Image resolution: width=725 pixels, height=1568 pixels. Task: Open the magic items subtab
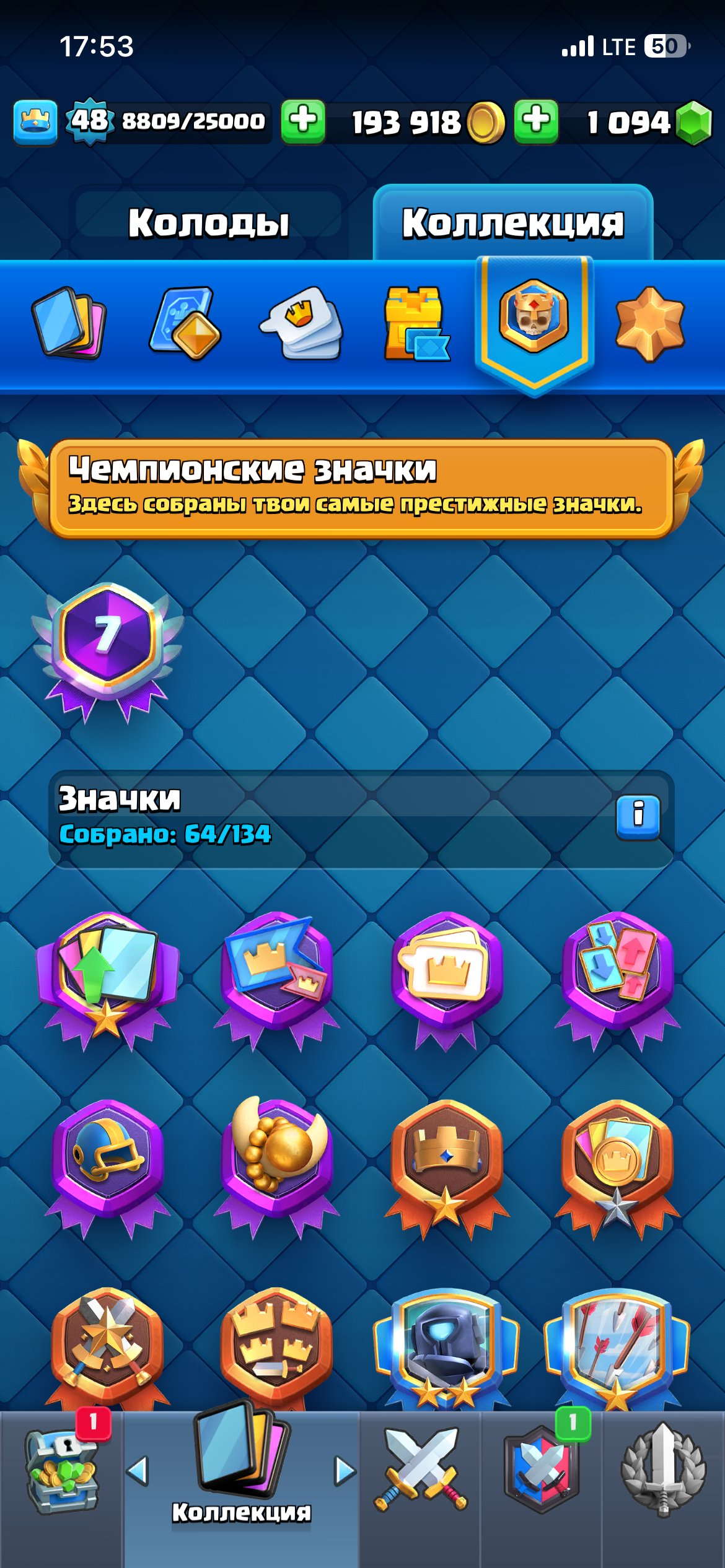point(185,322)
